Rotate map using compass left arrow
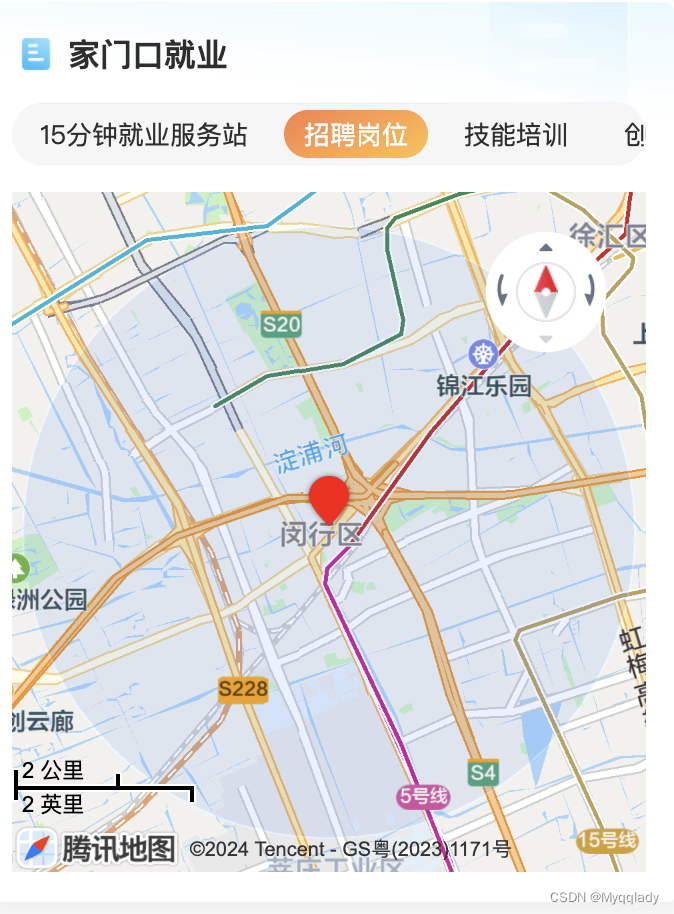Screen dimensions: 674x914 click(502, 291)
